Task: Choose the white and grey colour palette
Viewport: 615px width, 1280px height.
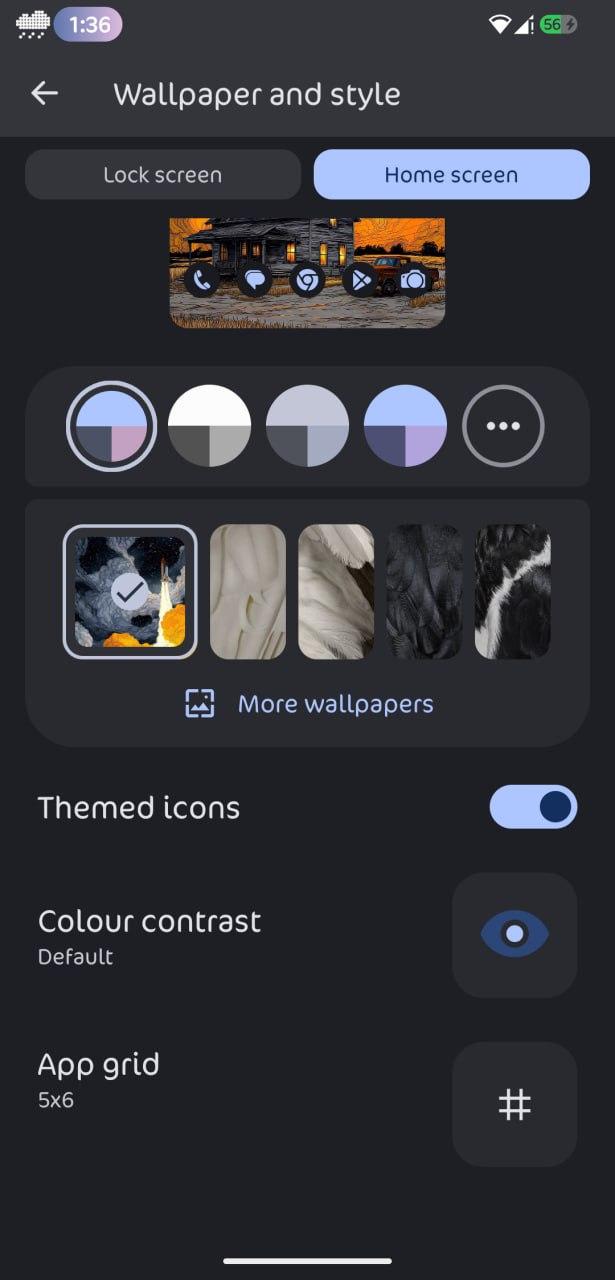Action: tap(209, 426)
